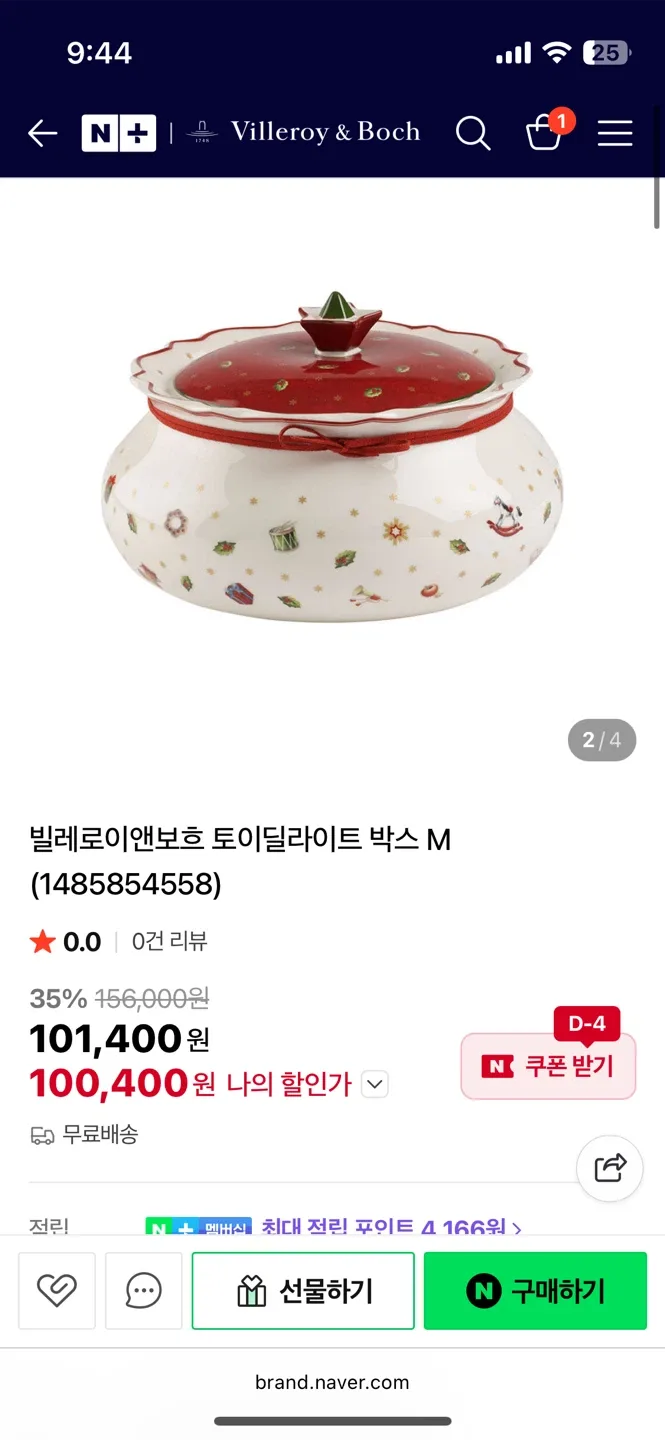Screen dimensions: 665x1440
Task: Expand the 나의 할인가 price details
Action: click(374, 1084)
